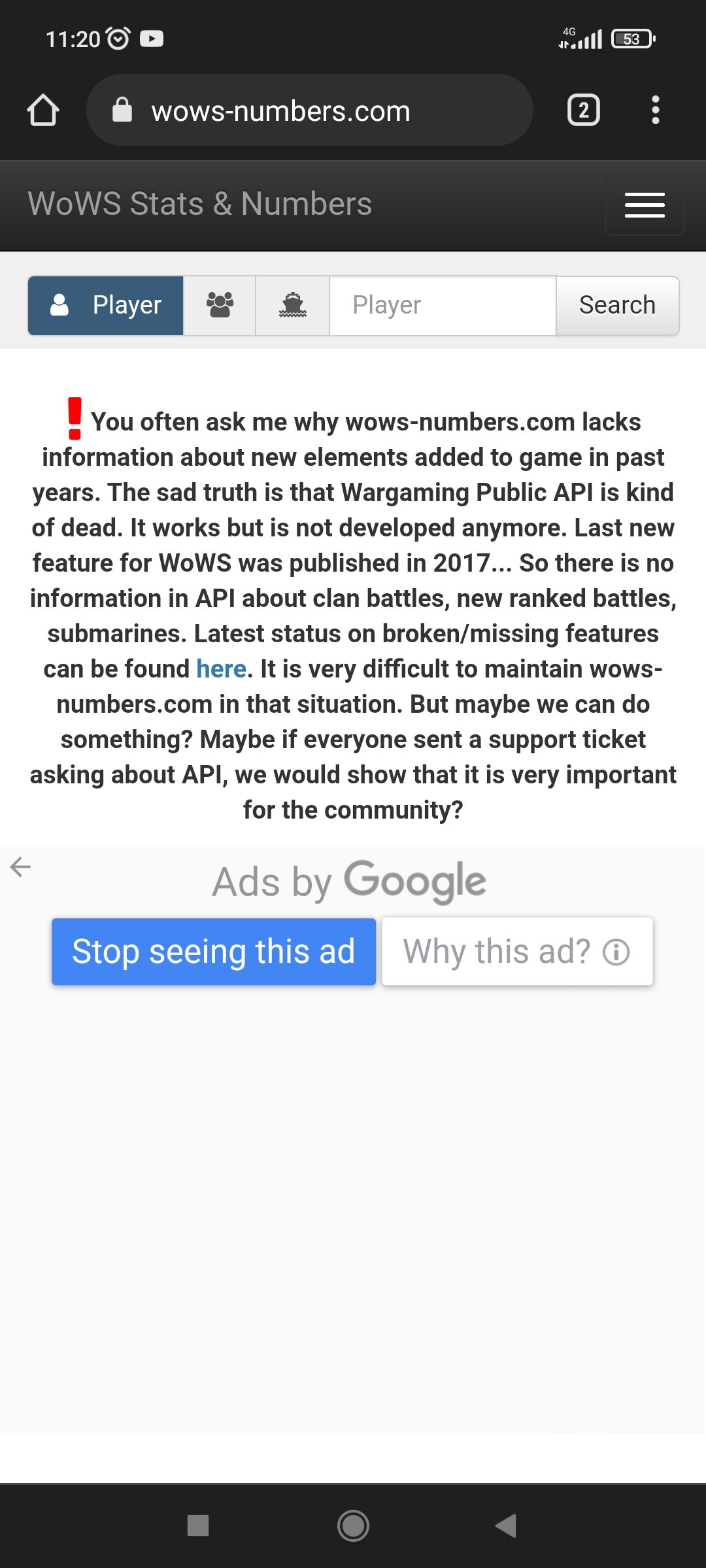
Task: Go back with the system back button
Action: point(506,1526)
